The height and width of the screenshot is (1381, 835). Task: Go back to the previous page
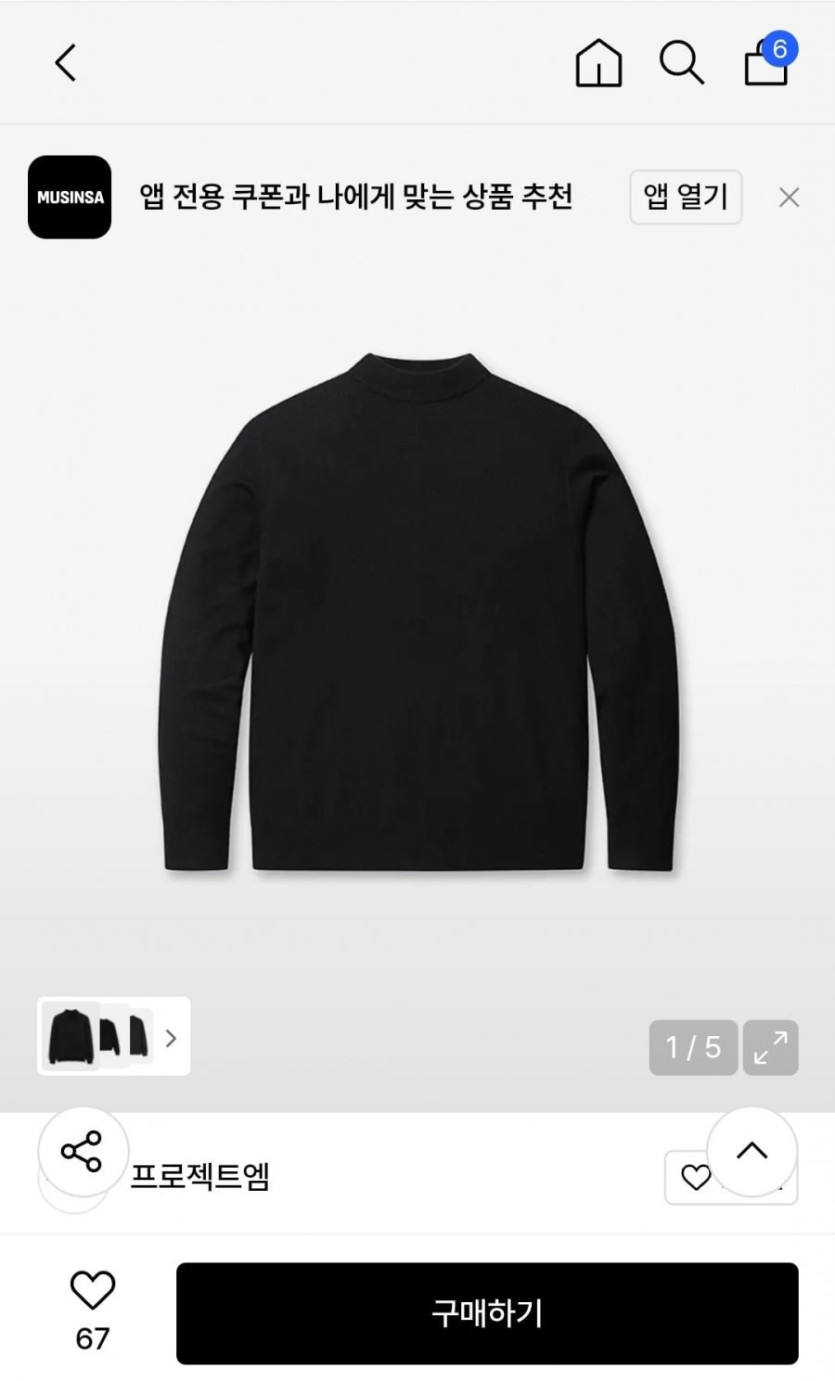click(65, 63)
